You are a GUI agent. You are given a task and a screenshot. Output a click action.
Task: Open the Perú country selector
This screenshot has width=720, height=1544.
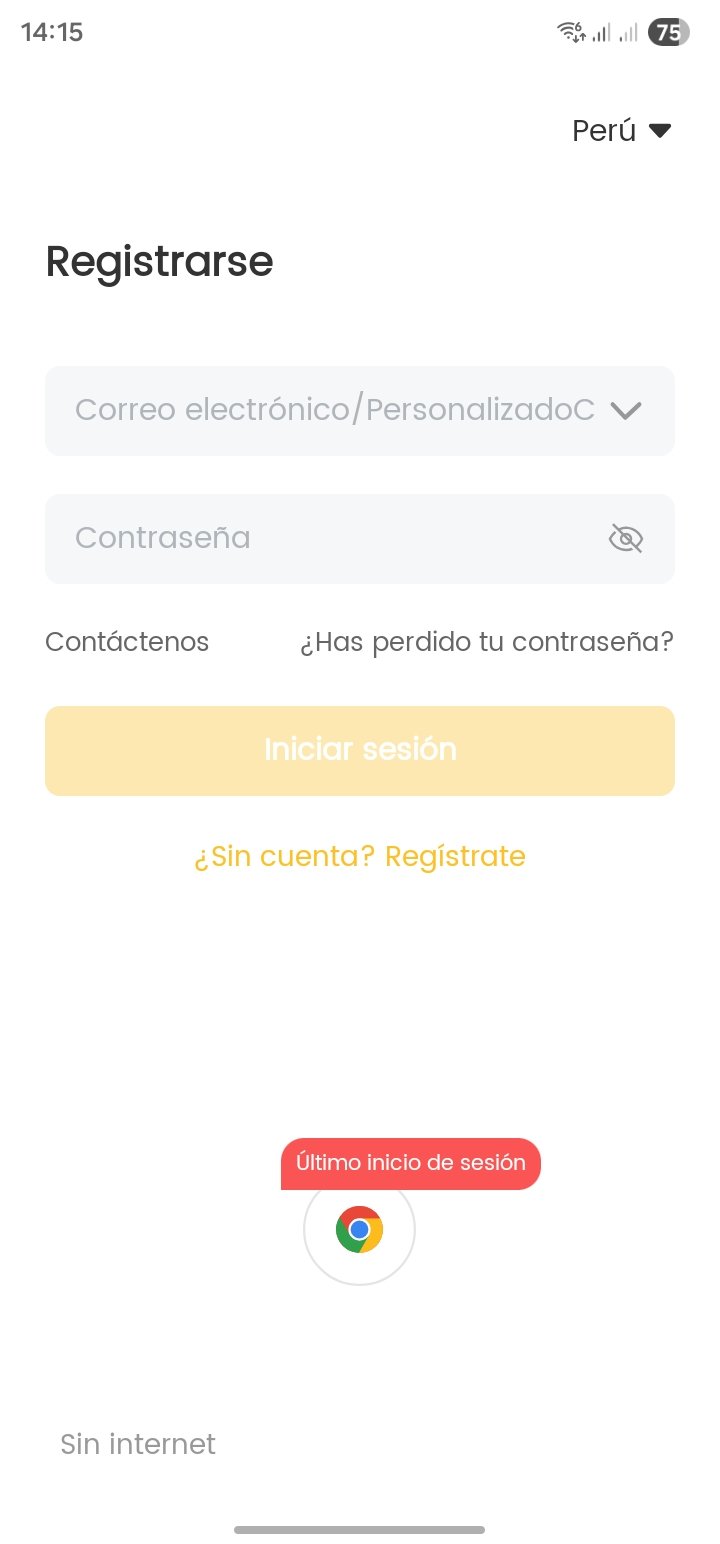pyautogui.click(x=621, y=130)
